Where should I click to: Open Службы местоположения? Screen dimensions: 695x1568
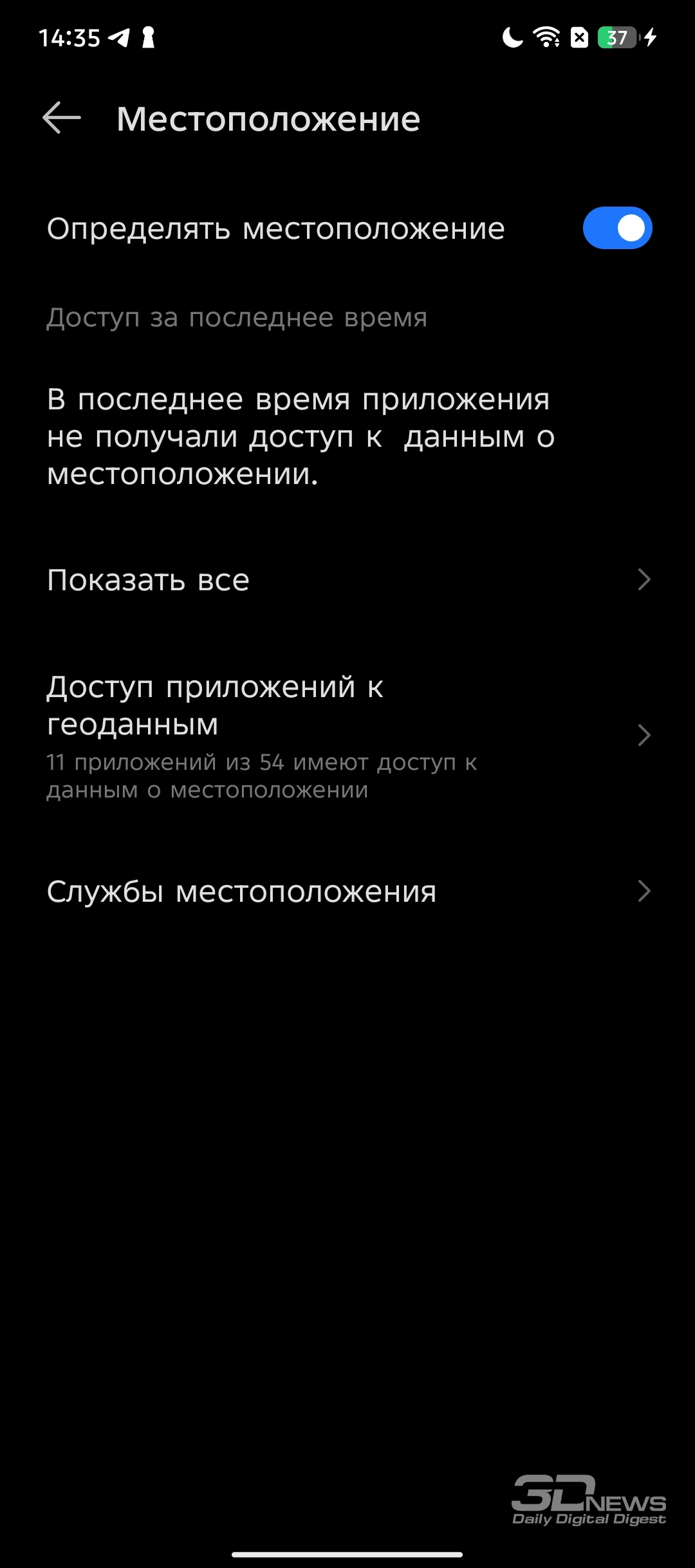pos(347,891)
